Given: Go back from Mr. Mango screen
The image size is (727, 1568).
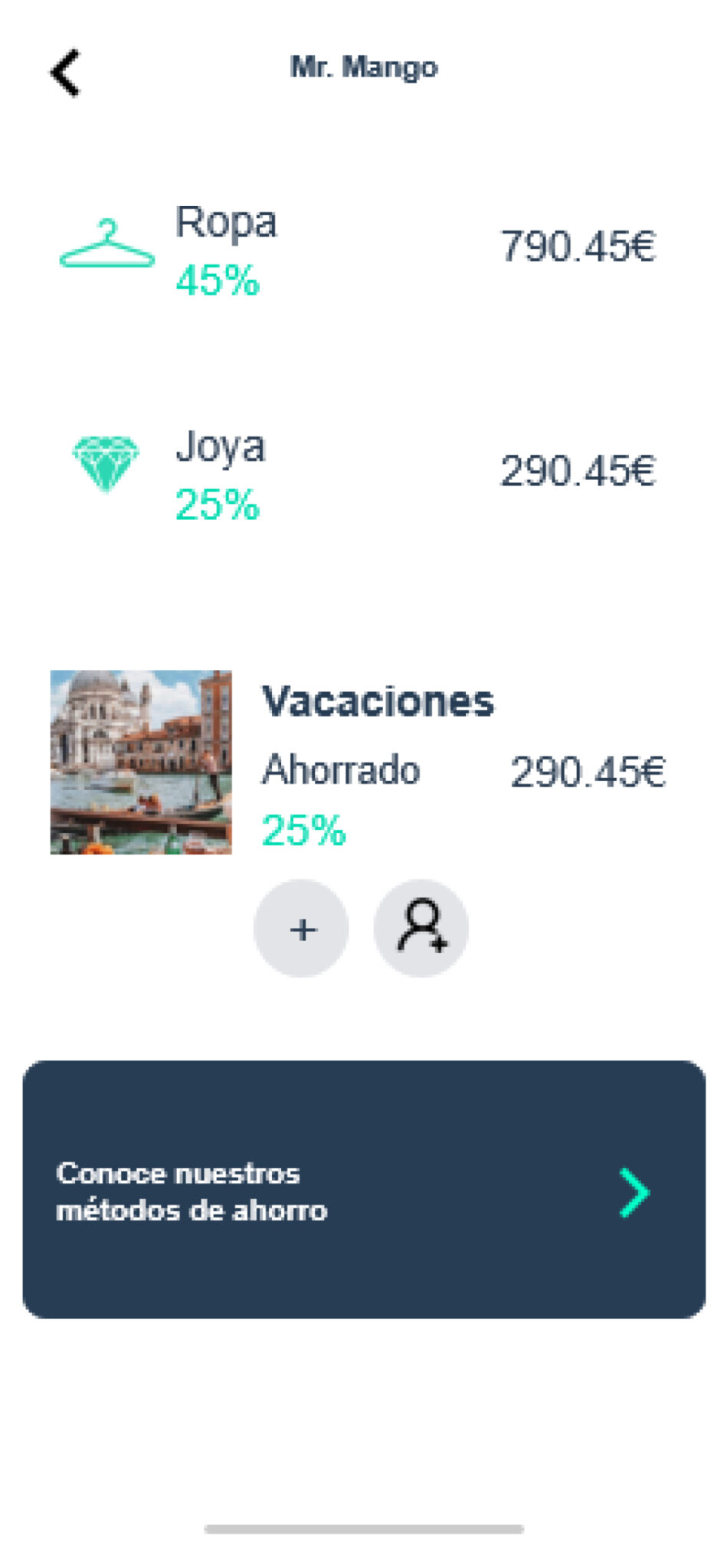Looking at the screenshot, I should [66, 73].
